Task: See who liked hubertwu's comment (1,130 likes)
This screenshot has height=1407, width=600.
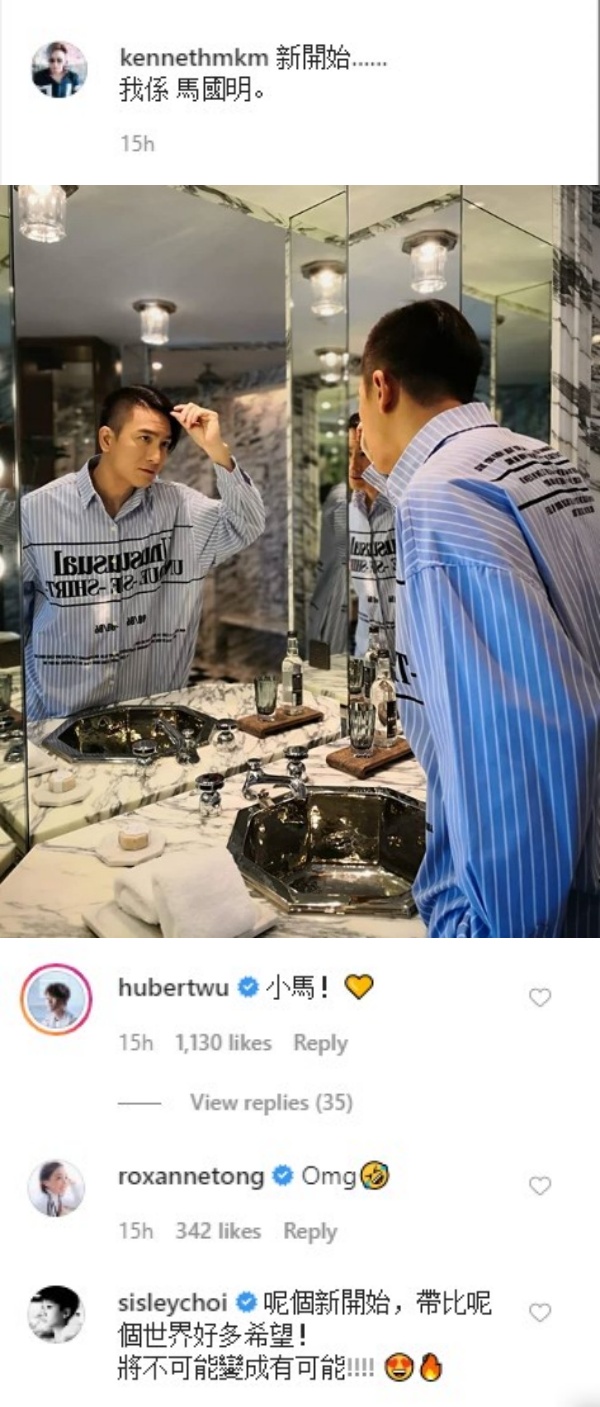Action: [x=223, y=1043]
